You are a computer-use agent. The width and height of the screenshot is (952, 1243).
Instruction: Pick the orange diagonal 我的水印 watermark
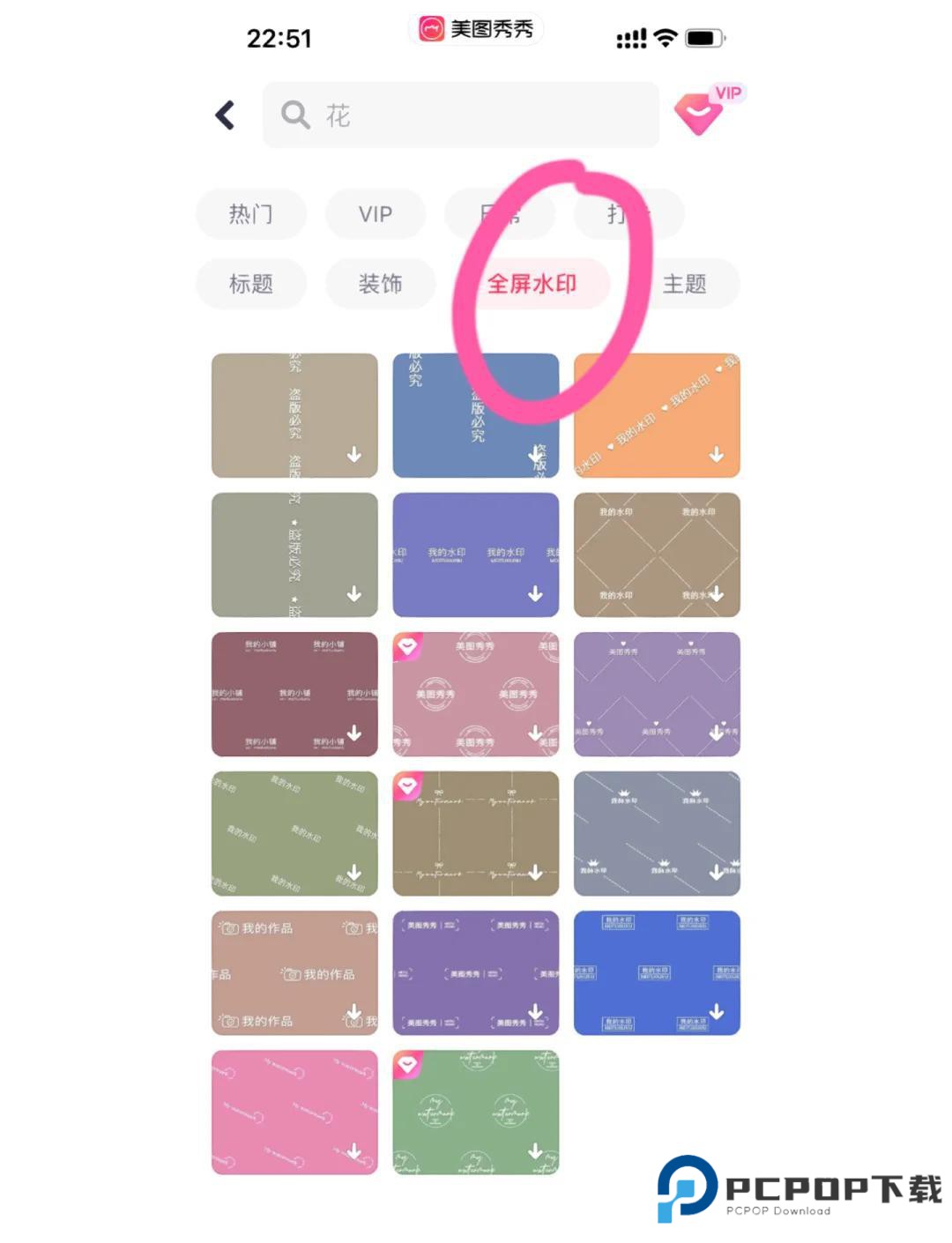point(657,415)
